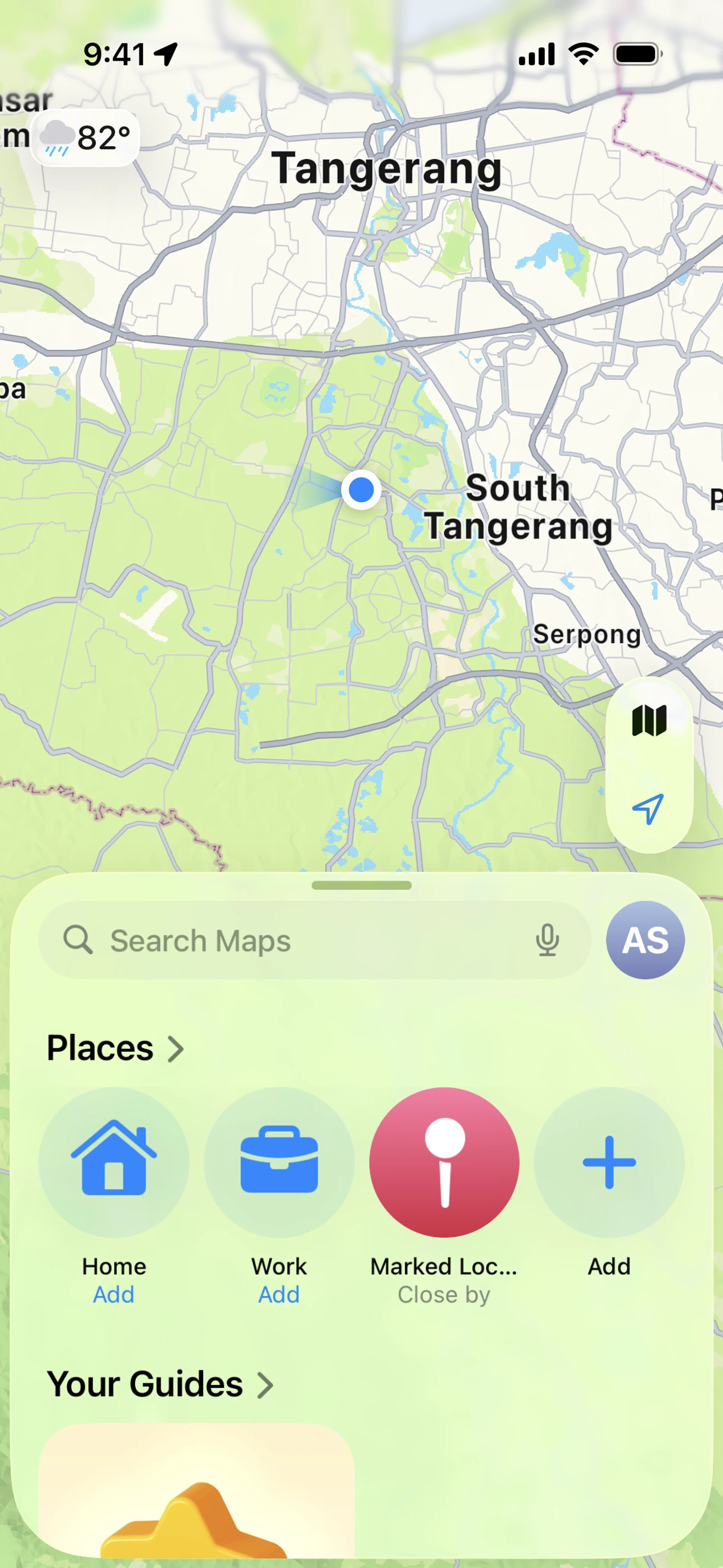
Task: Open the 82° weather widget
Action: point(86,138)
